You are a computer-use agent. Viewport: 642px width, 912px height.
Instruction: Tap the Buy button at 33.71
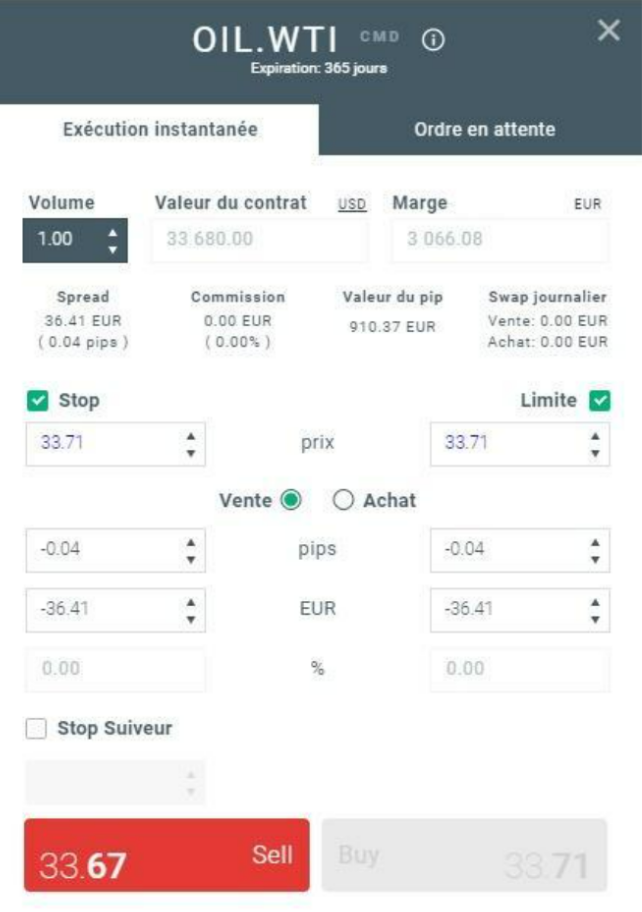click(464, 855)
